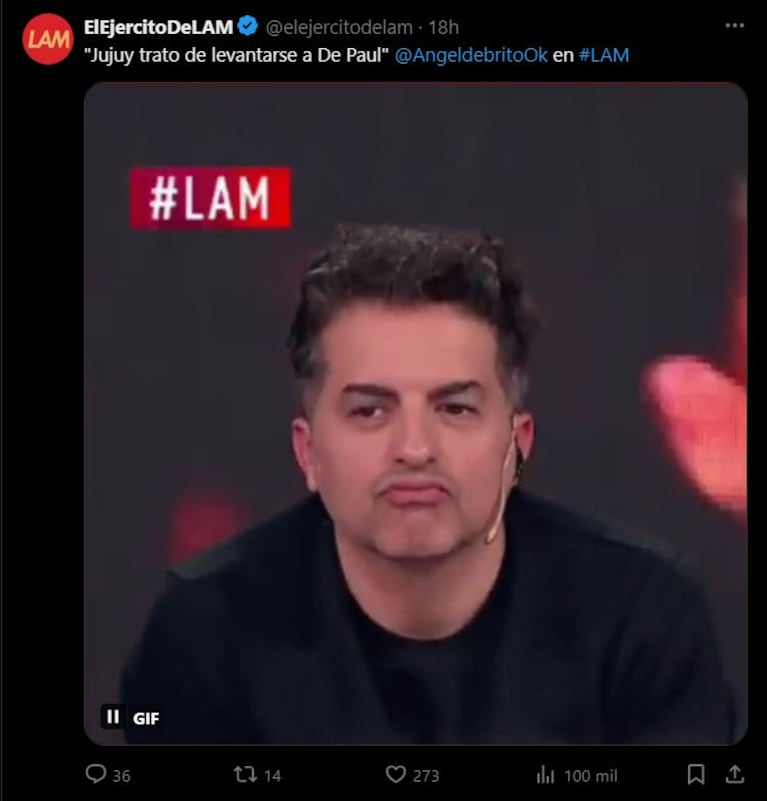Pause the playing GIF
The width and height of the screenshot is (767, 801).
point(113,717)
